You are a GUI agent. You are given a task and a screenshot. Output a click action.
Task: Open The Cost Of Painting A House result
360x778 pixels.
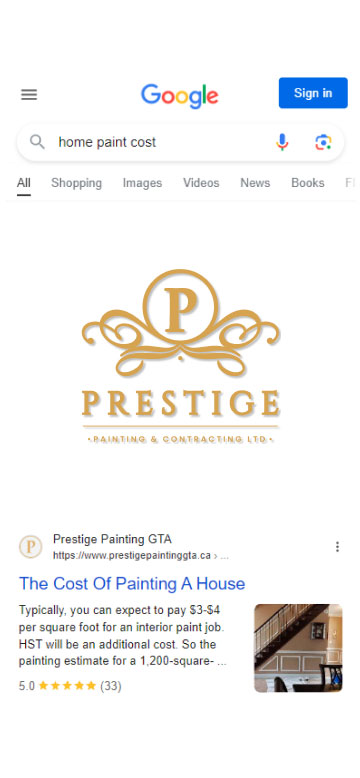pyautogui.click(x=132, y=584)
